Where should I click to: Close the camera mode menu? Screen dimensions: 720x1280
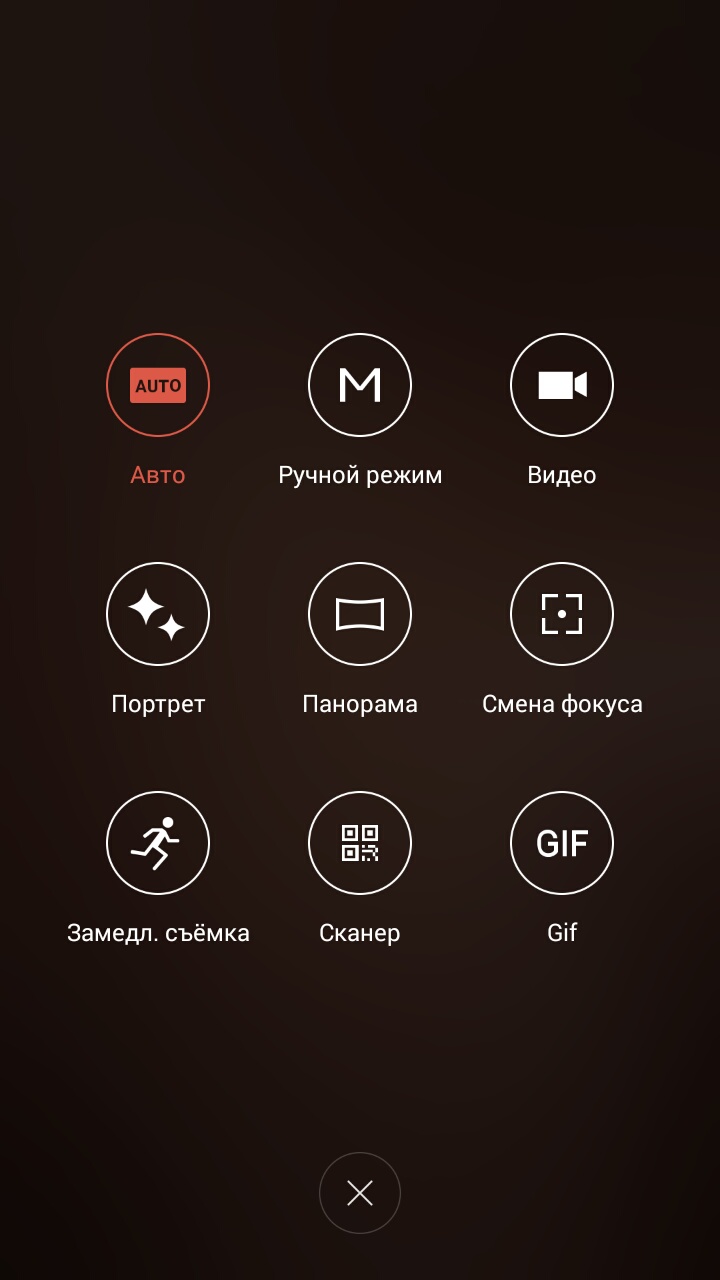point(360,1193)
